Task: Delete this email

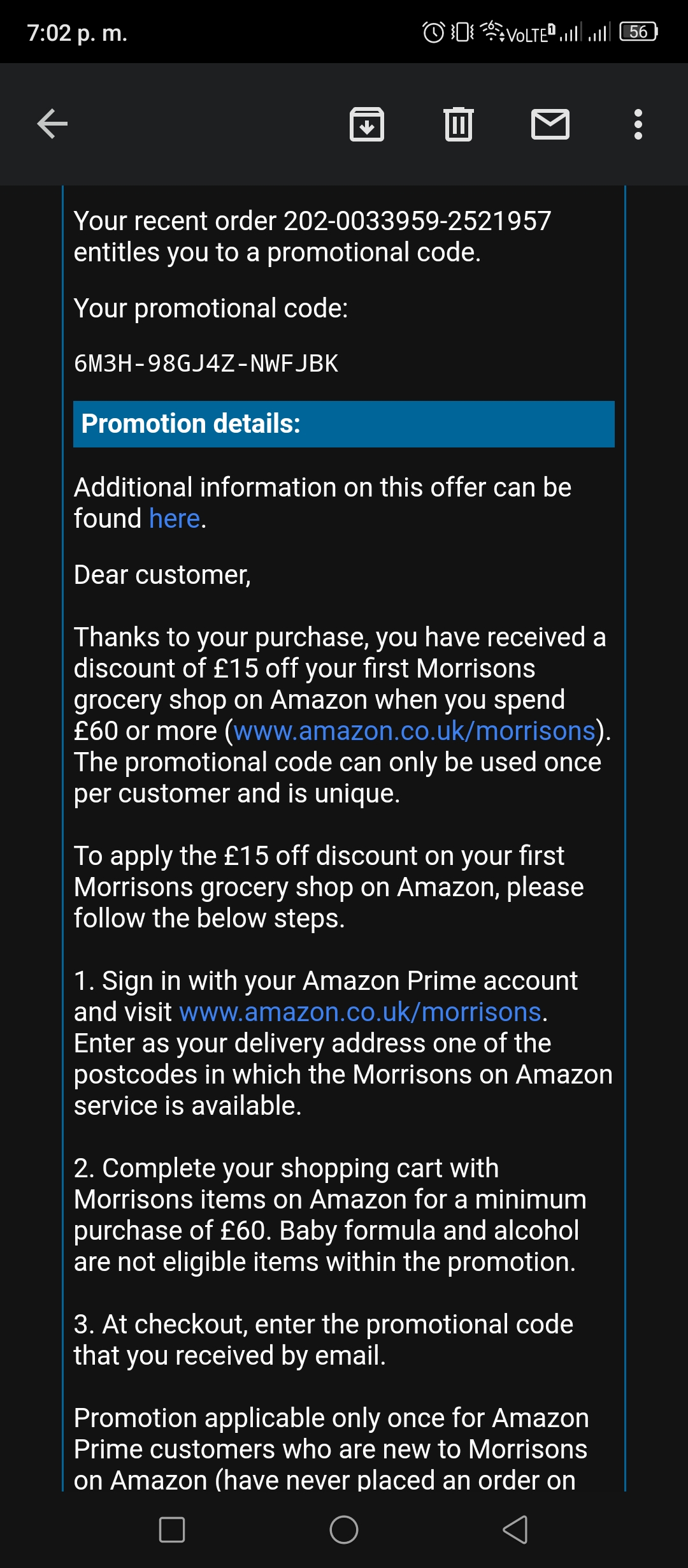Action: [459, 124]
